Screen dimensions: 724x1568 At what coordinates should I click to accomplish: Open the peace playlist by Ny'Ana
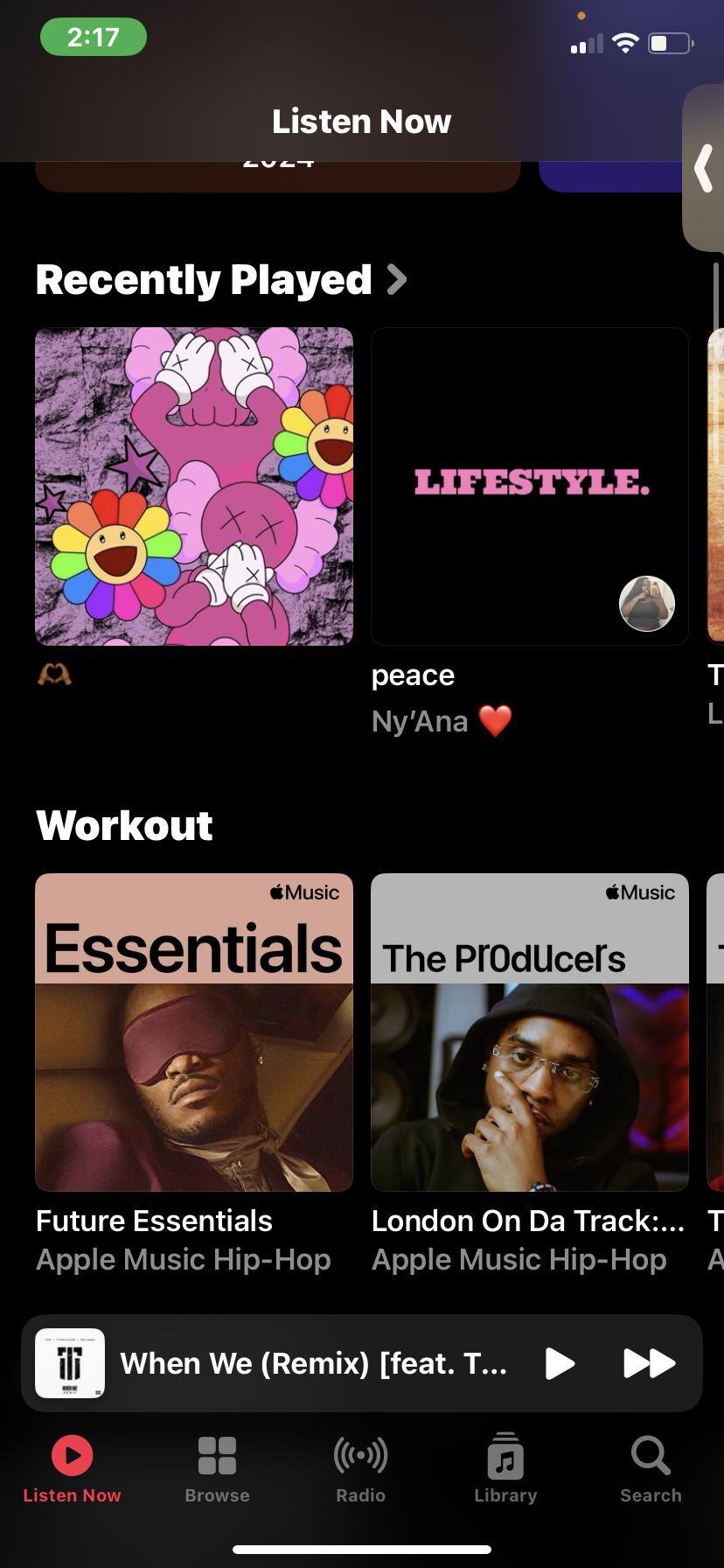point(530,486)
